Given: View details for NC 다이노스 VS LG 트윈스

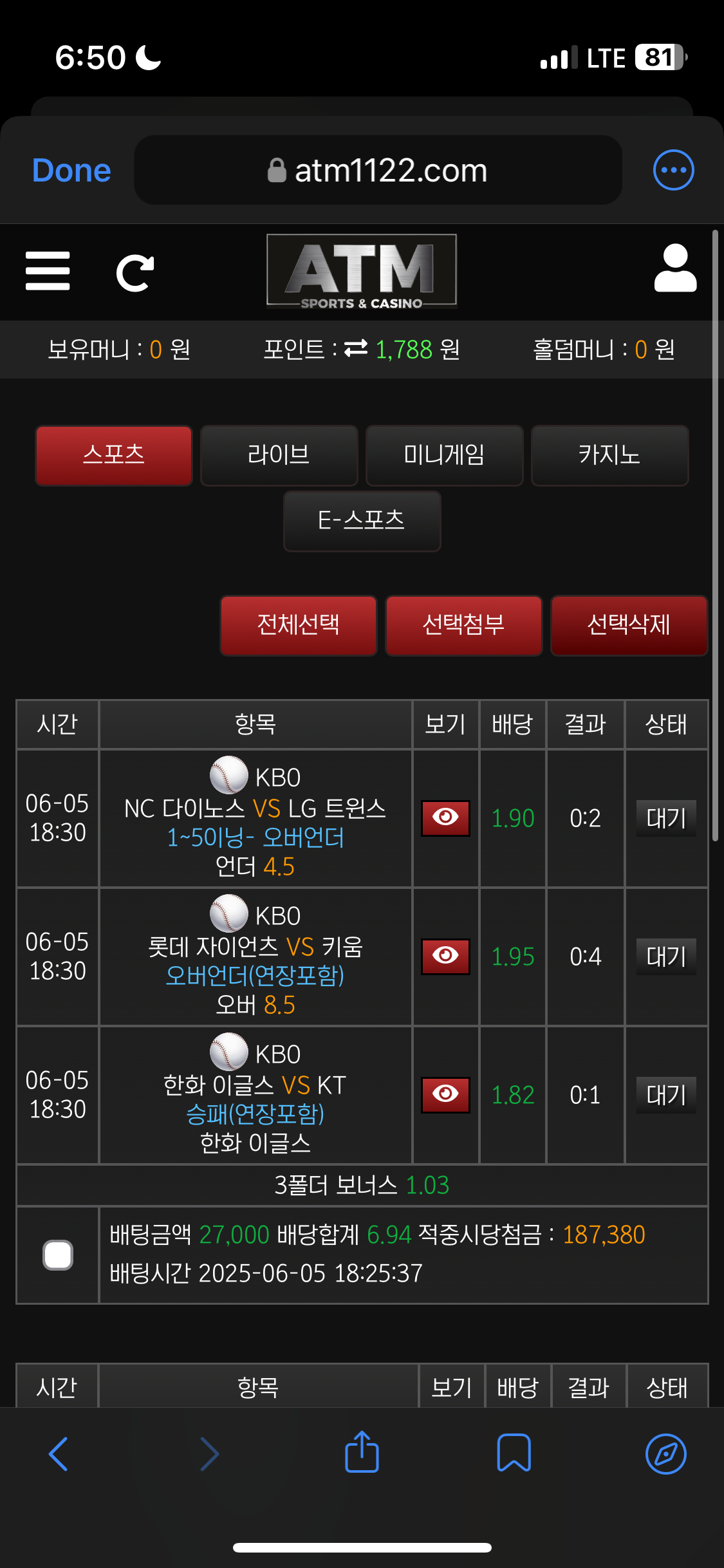Looking at the screenshot, I should tap(445, 818).
